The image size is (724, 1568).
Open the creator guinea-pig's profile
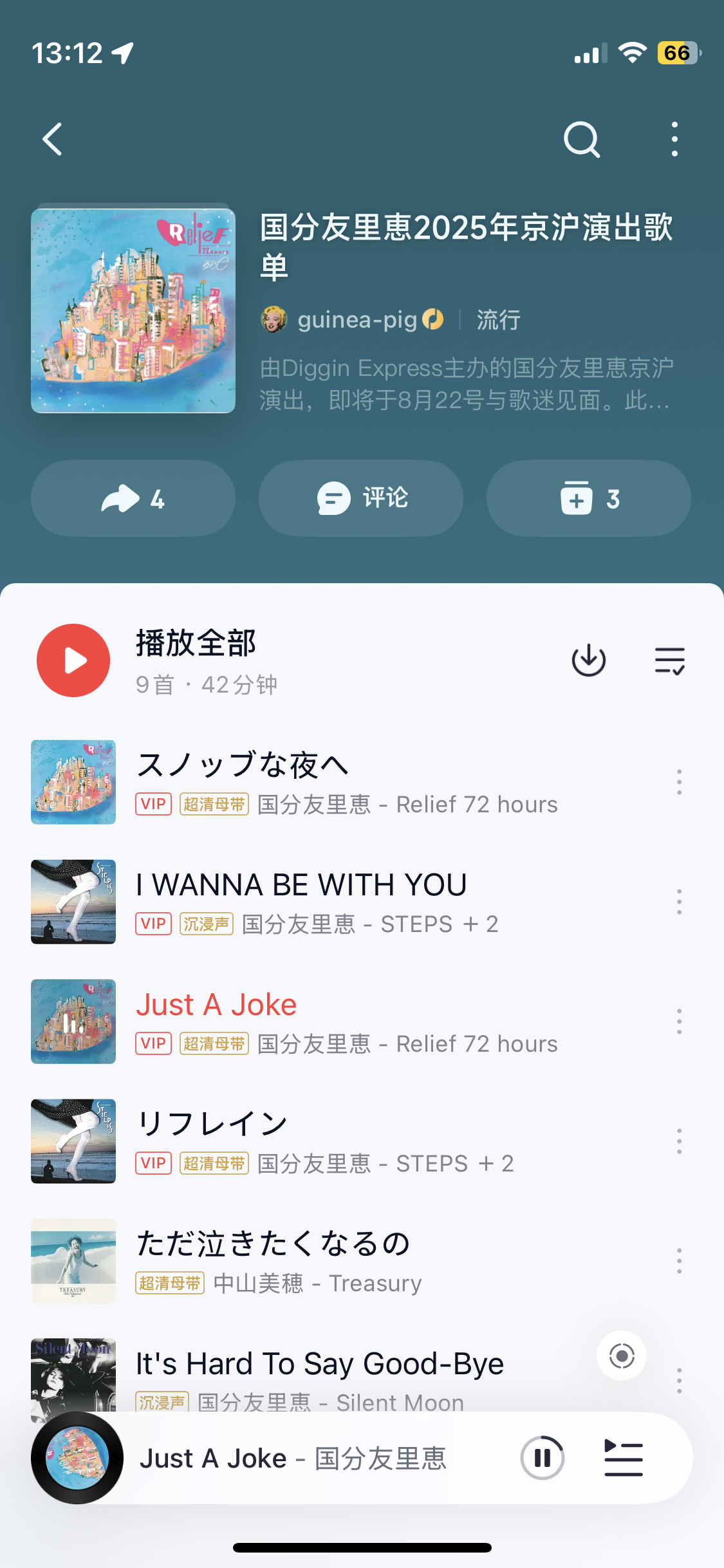coord(357,319)
